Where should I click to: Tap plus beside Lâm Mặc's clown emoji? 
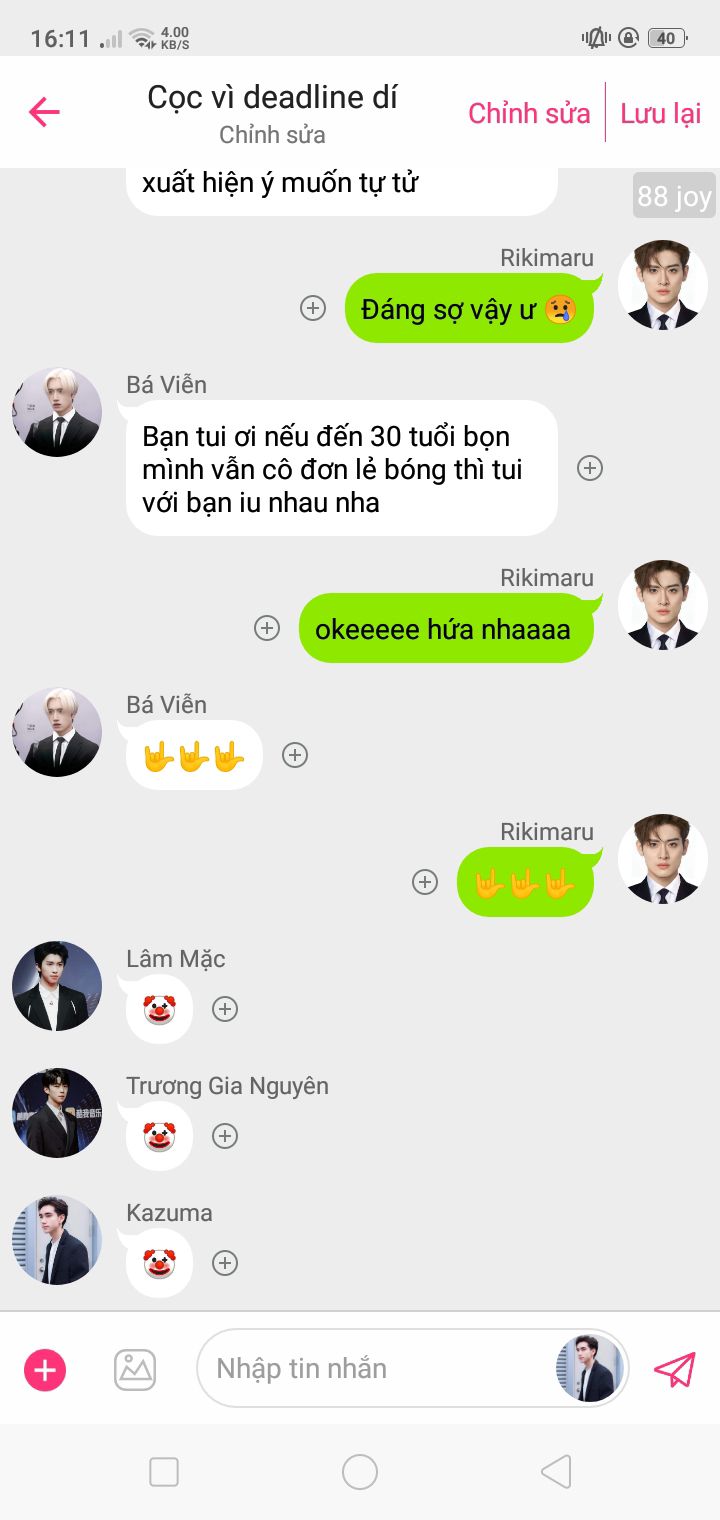[225, 1009]
